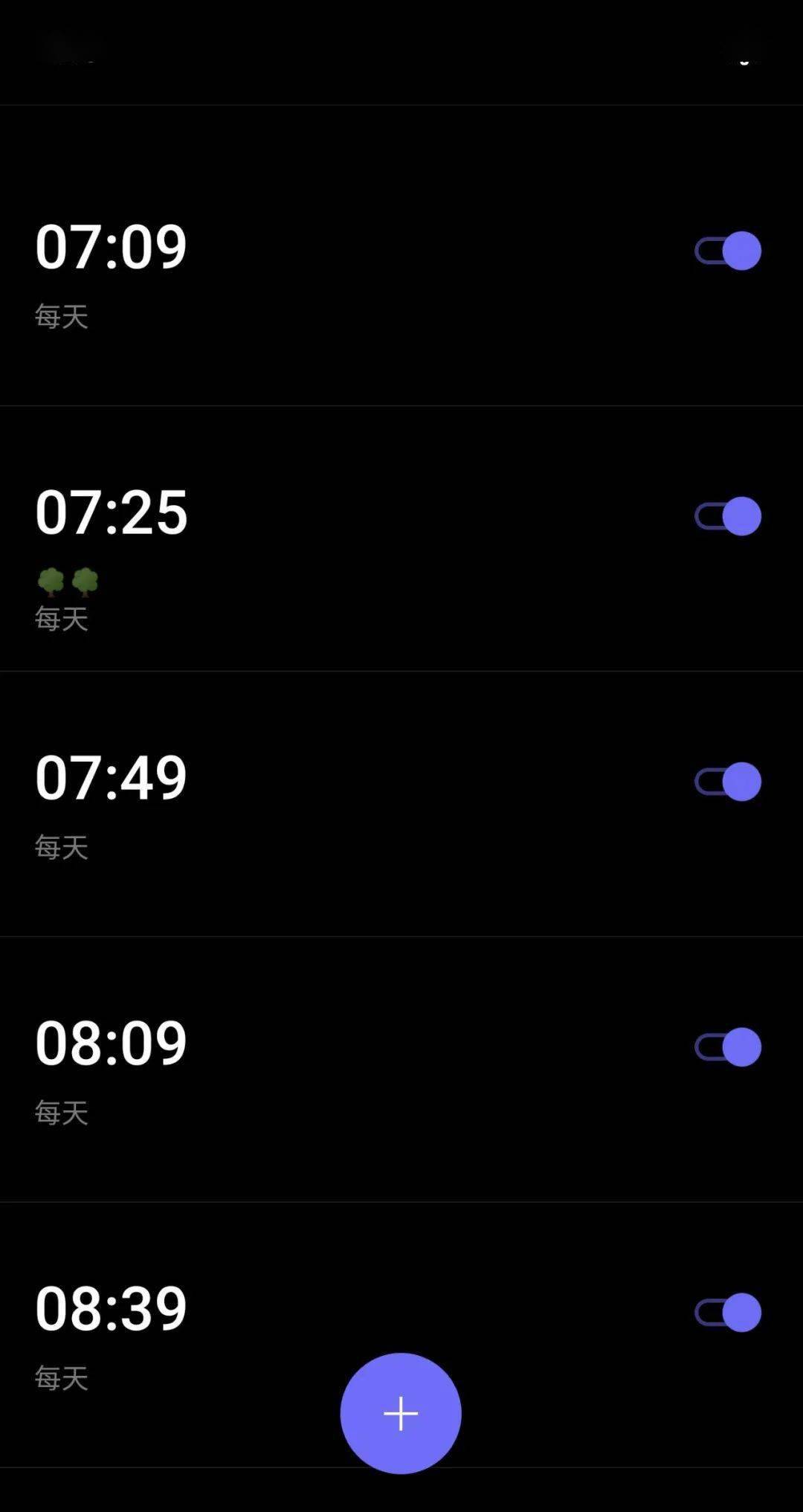Deactivate the 08:39 alarm
Screen dimensions: 803x1512
(x=728, y=1313)
